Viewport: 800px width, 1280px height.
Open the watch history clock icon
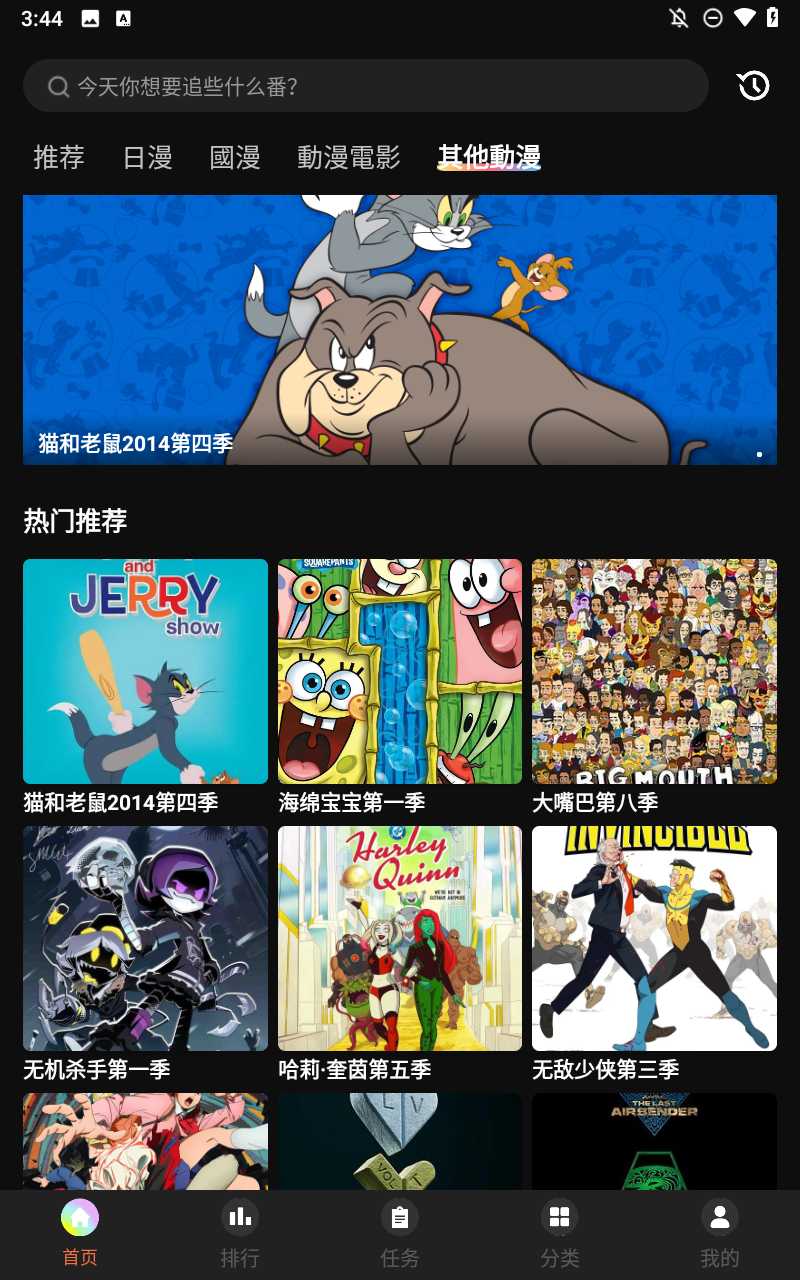(x=753, y=86)
